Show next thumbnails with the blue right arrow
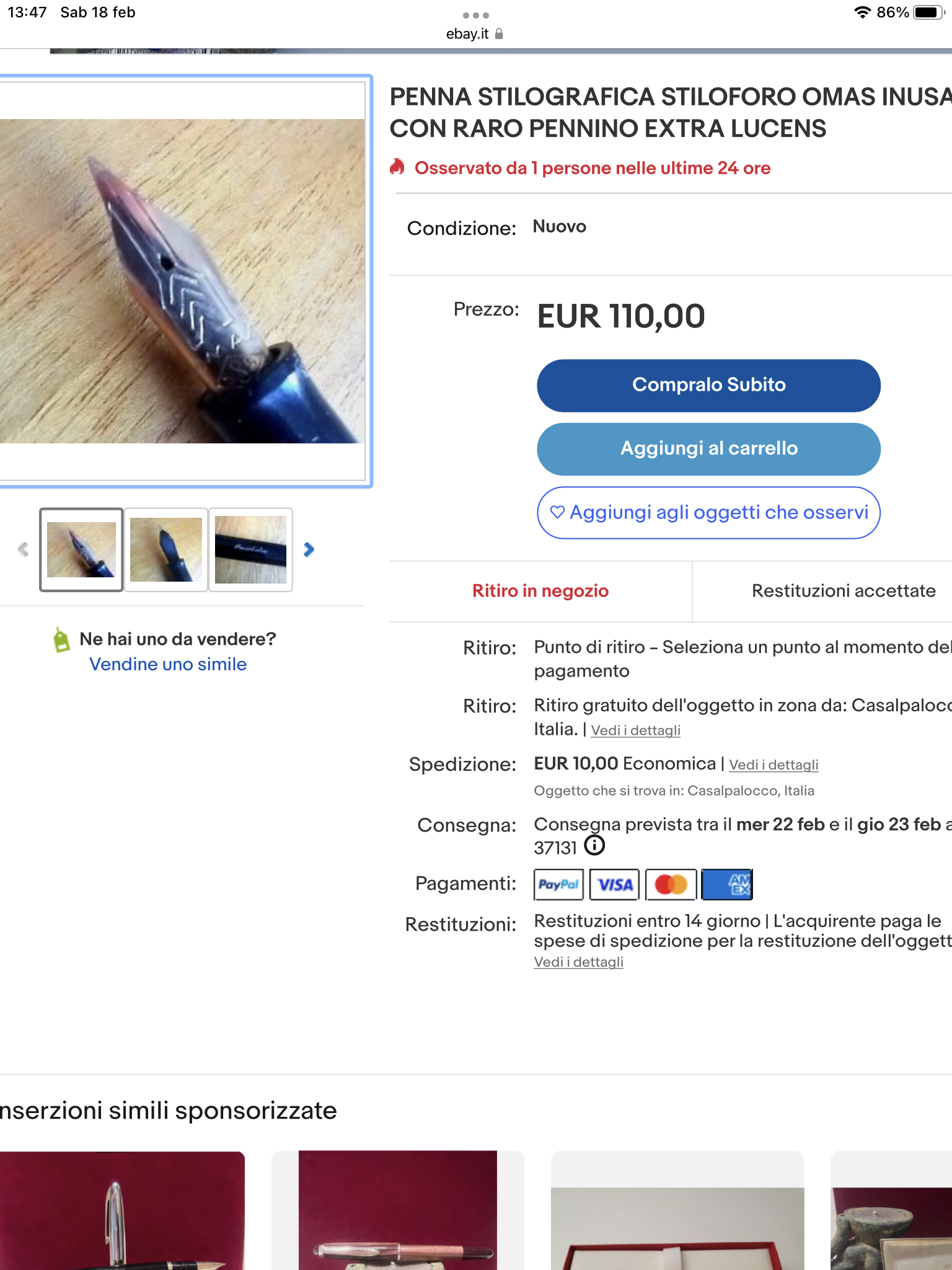This screenshot has width=952, height=1270. 309,549
